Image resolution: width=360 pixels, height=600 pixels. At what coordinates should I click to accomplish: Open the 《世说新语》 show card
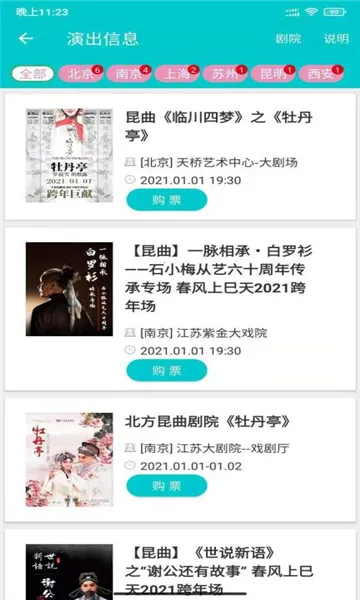180,565
